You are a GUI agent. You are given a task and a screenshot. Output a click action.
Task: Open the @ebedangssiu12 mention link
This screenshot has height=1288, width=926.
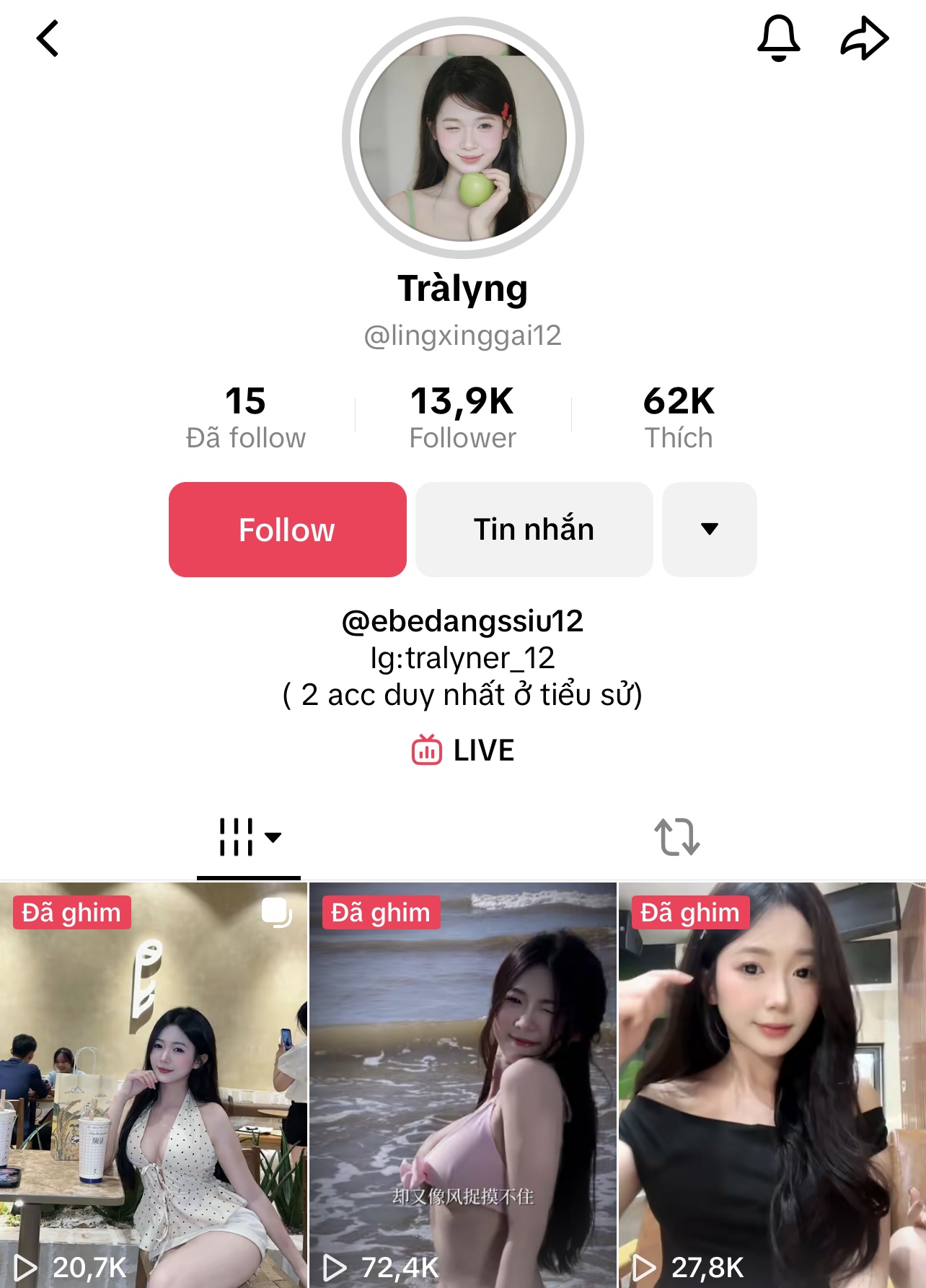(x=462, y=621)
